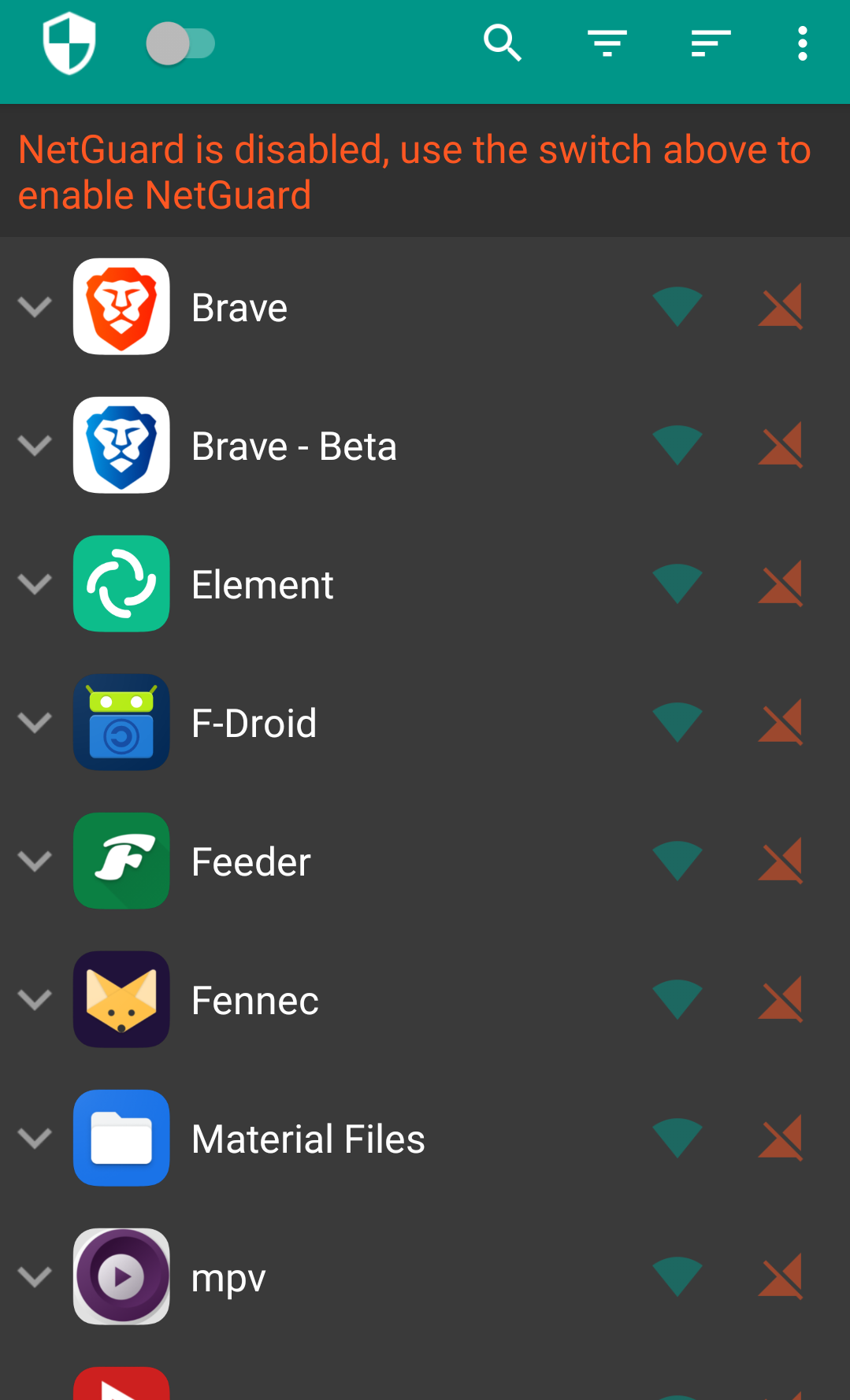Screen dimensions: 850x1400
Task: Expand the Feeder app details
Action: click(35, 861)
